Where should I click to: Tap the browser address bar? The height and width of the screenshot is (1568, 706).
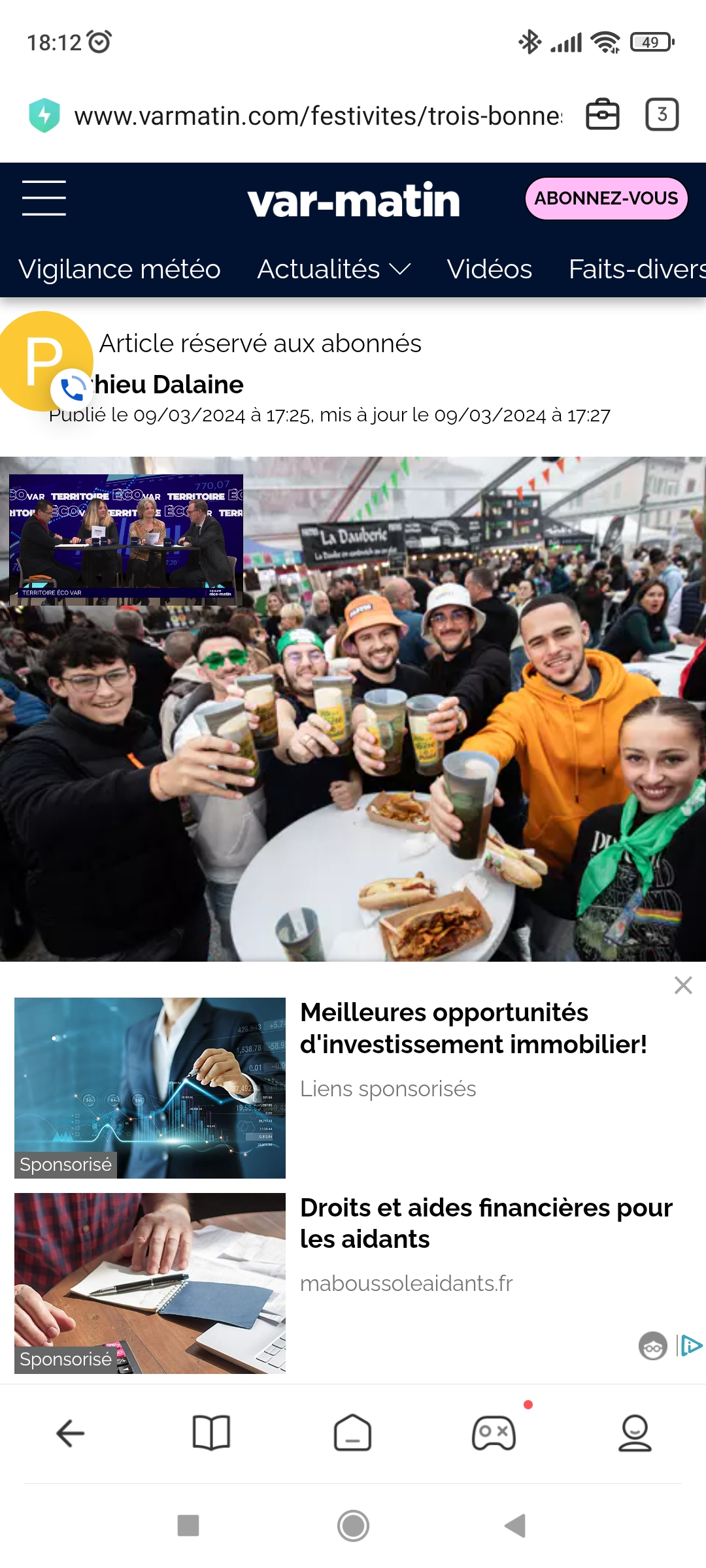[x=318, y=116]
